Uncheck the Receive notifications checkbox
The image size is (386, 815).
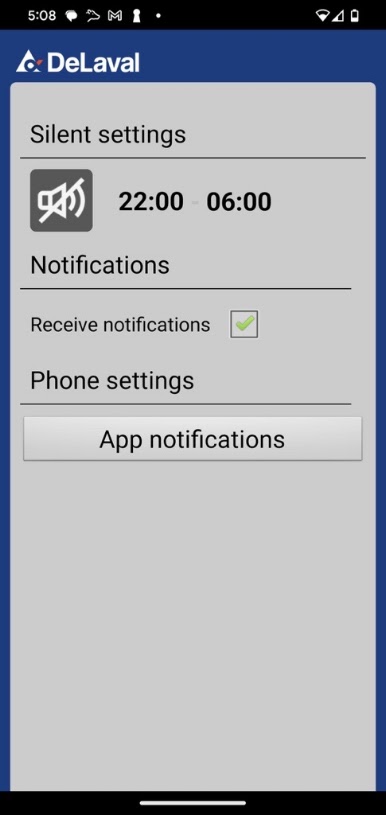coord(244,324)
